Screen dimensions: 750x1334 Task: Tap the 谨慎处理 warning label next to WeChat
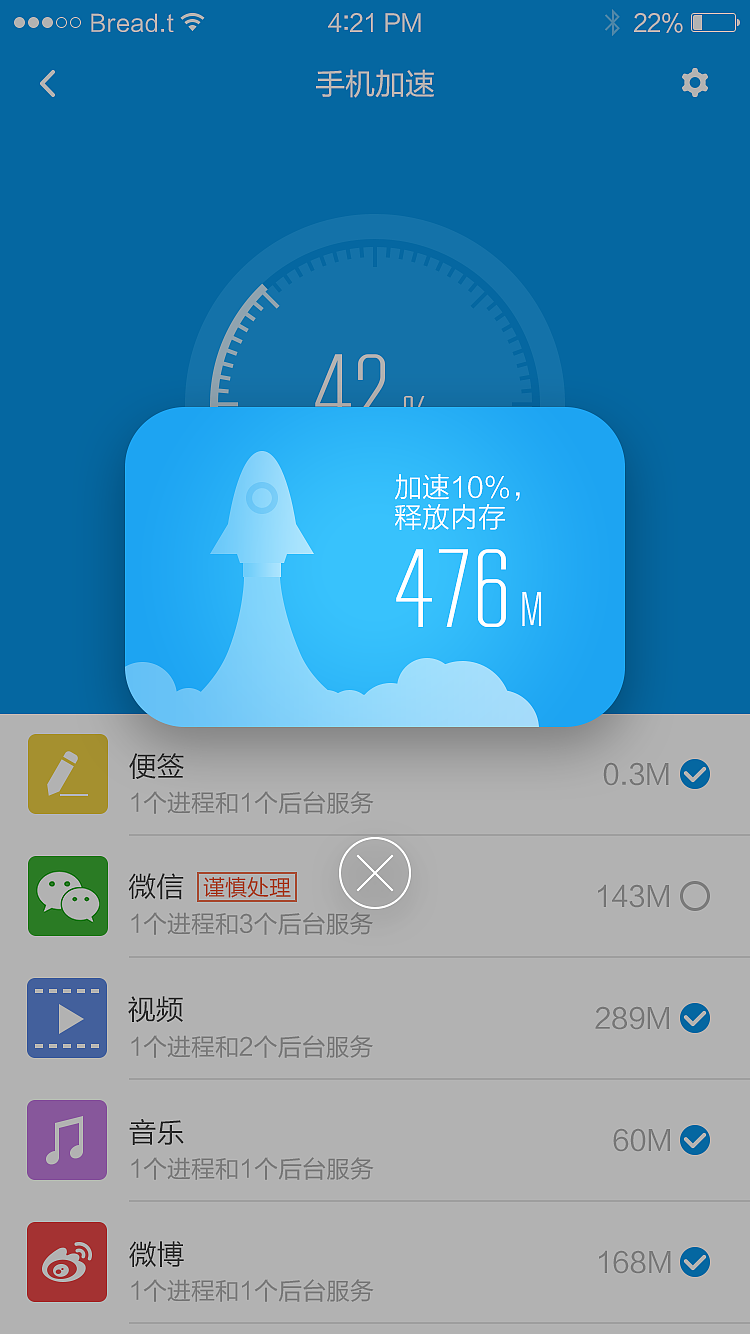click(x=246, y=886)
